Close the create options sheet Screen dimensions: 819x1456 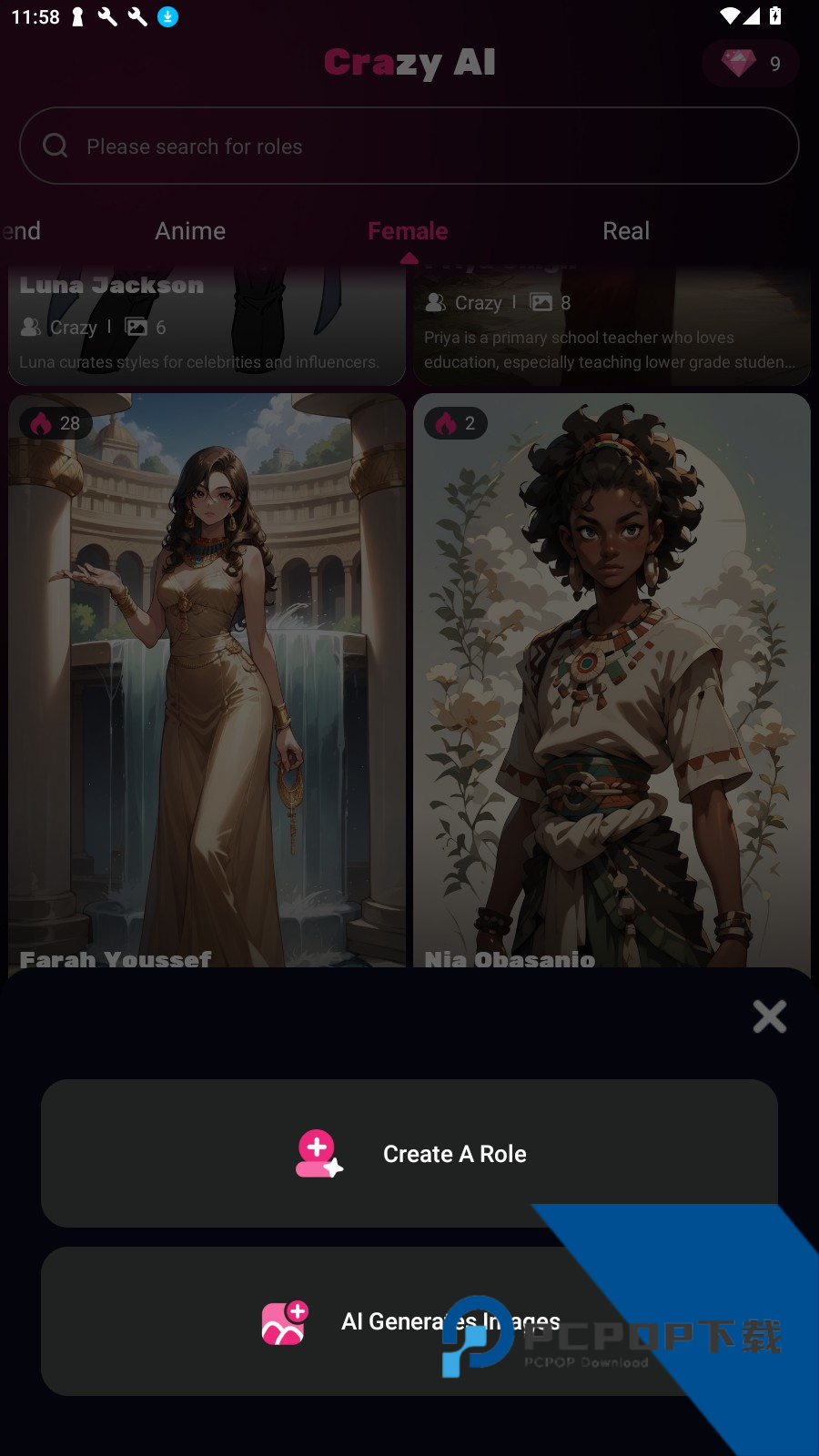pos(769,1016)
